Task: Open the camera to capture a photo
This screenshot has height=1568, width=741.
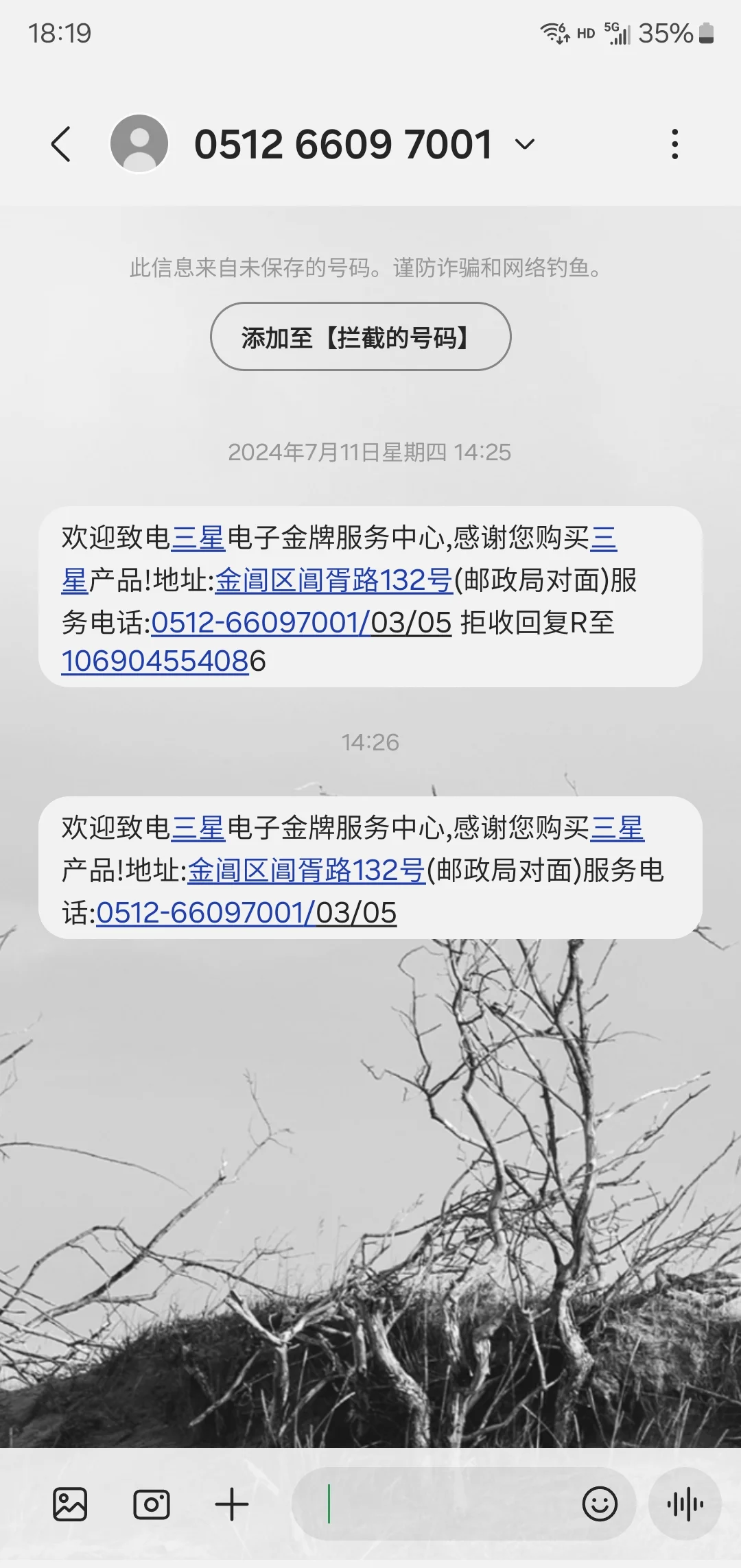Action: (152, 1506)
